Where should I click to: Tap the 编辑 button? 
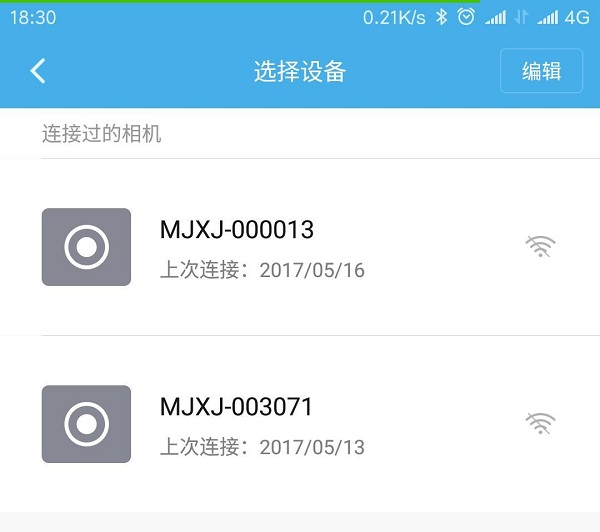click(541, 71)
